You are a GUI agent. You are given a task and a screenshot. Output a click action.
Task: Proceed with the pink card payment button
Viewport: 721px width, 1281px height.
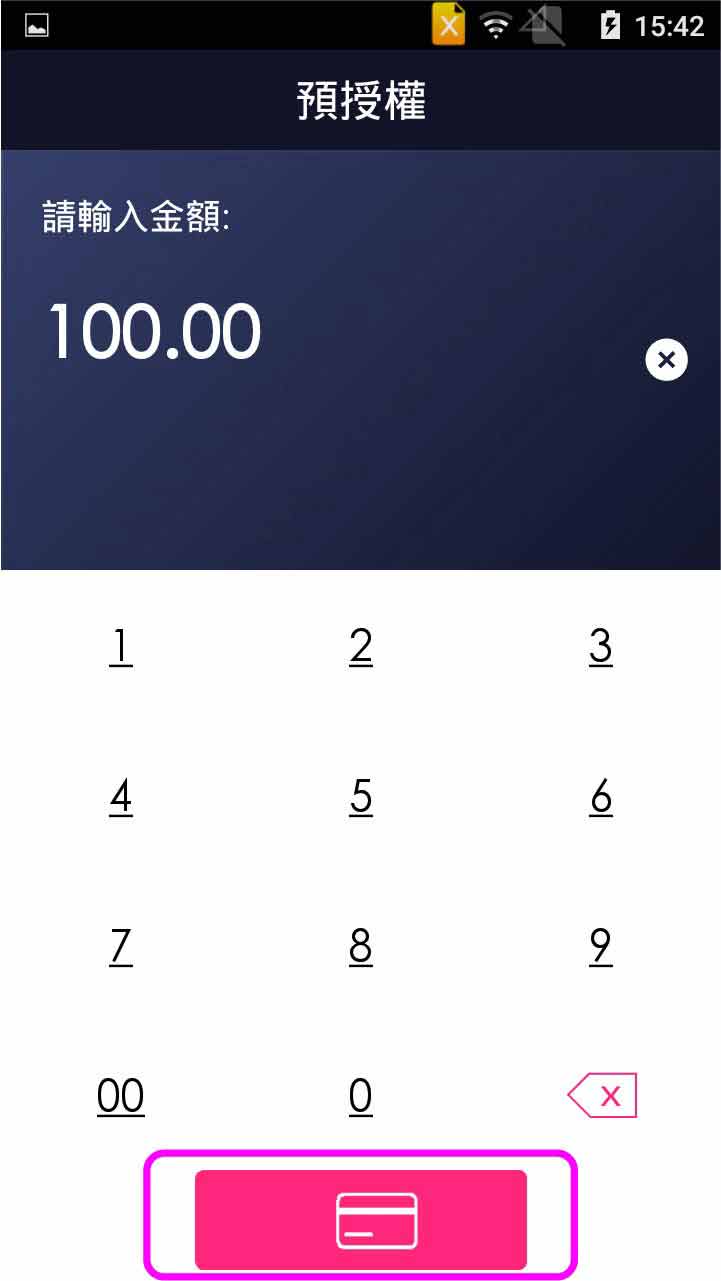point(361,1219)
